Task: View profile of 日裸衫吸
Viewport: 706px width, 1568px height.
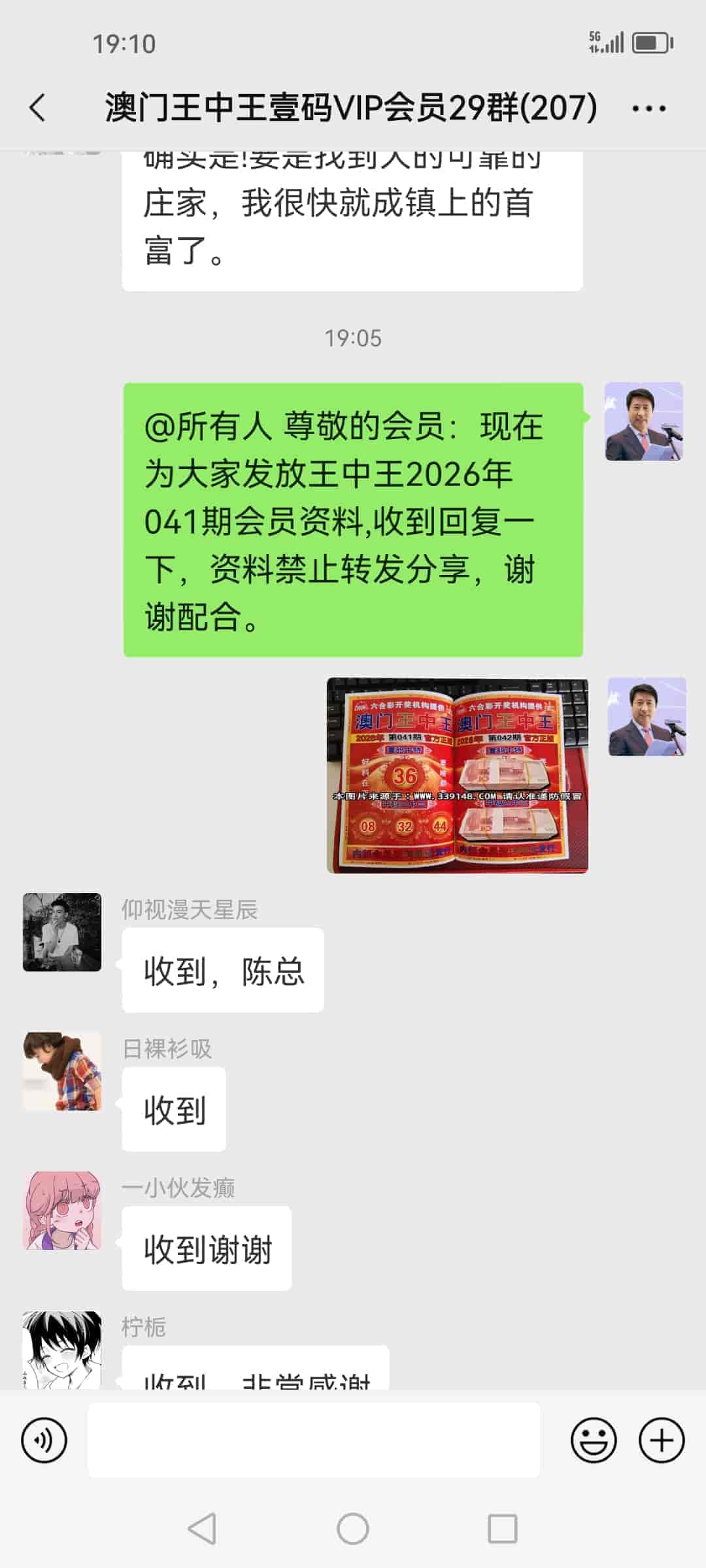Action: click(x=62, y=1071)
